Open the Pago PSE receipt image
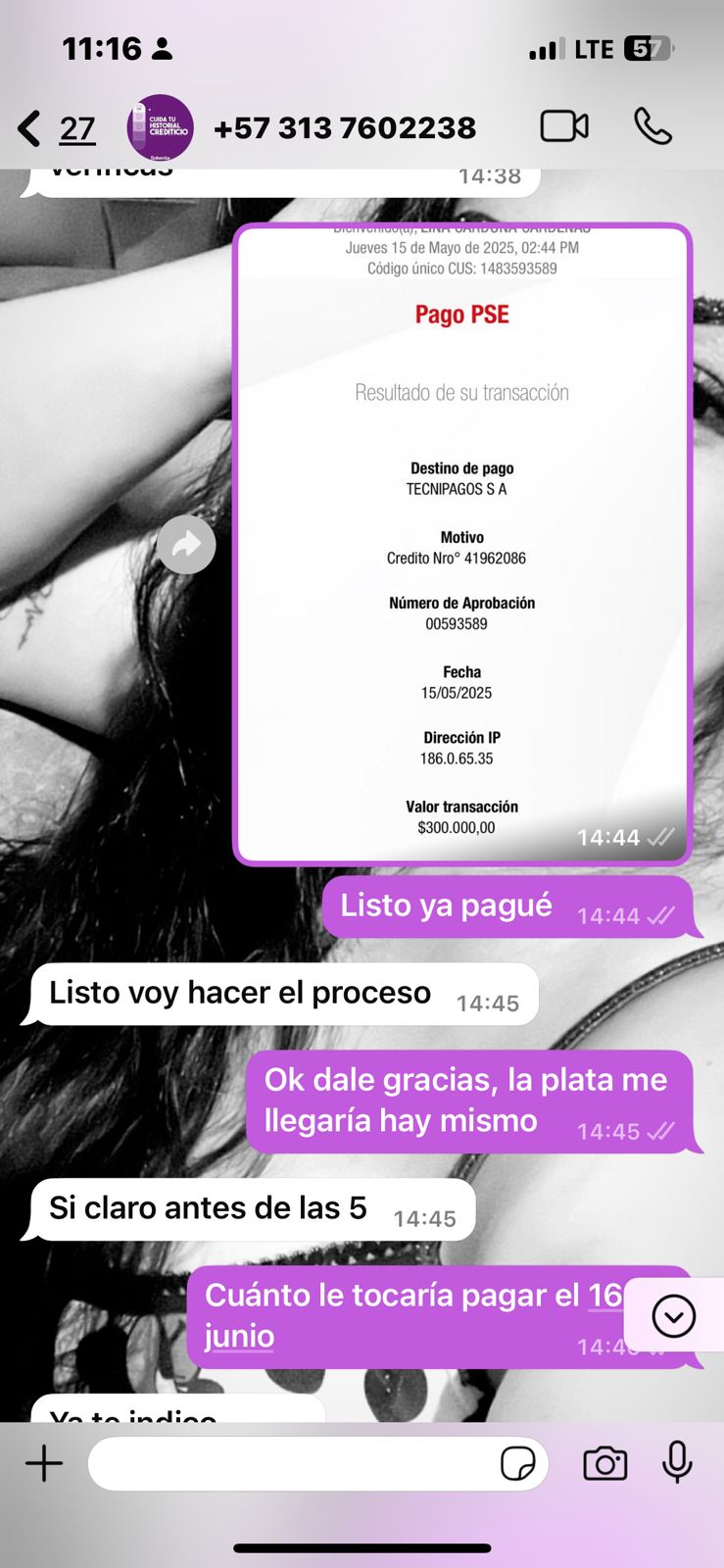The height and width of the screenshot is (1568, 724). pos(461,544)
